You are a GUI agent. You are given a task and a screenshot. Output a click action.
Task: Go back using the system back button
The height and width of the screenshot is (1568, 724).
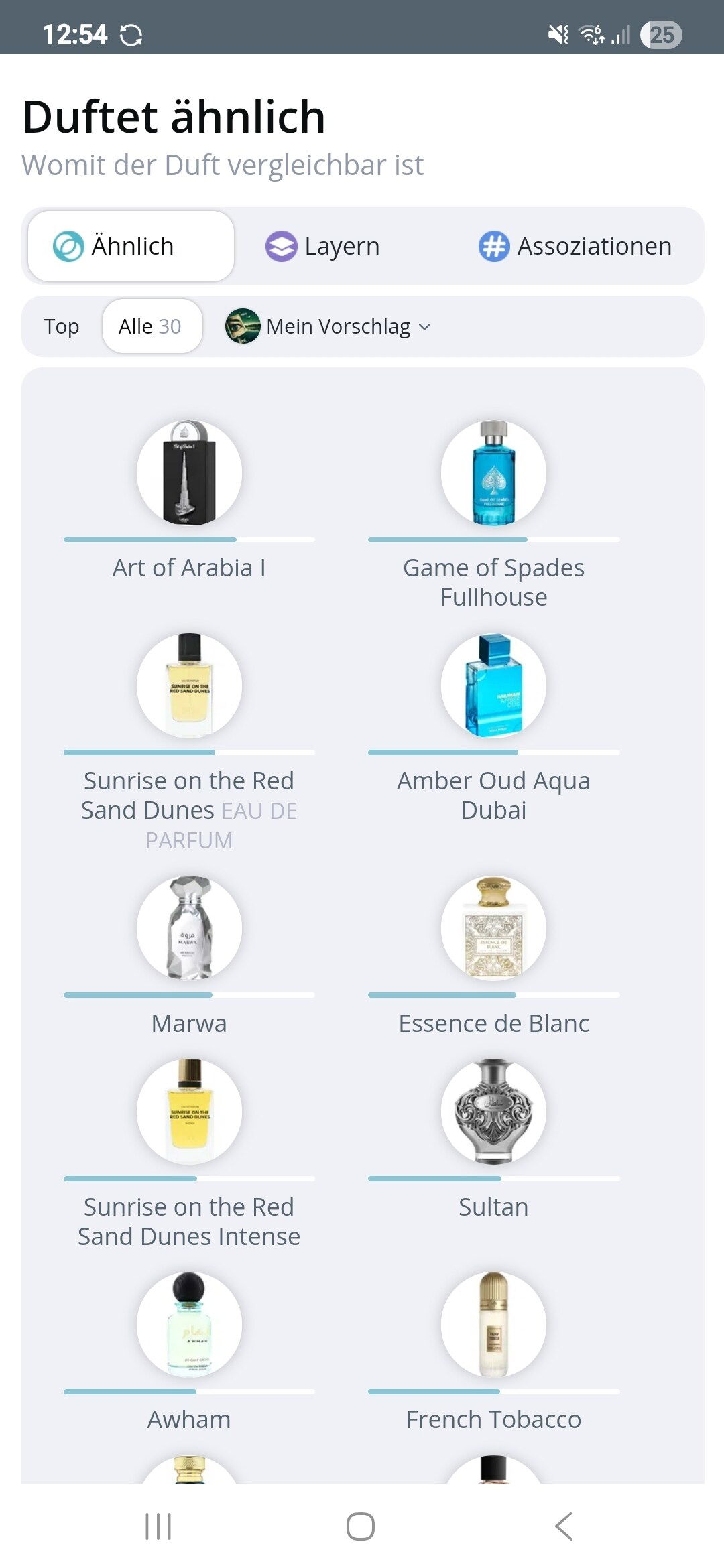click(563, 1526)
